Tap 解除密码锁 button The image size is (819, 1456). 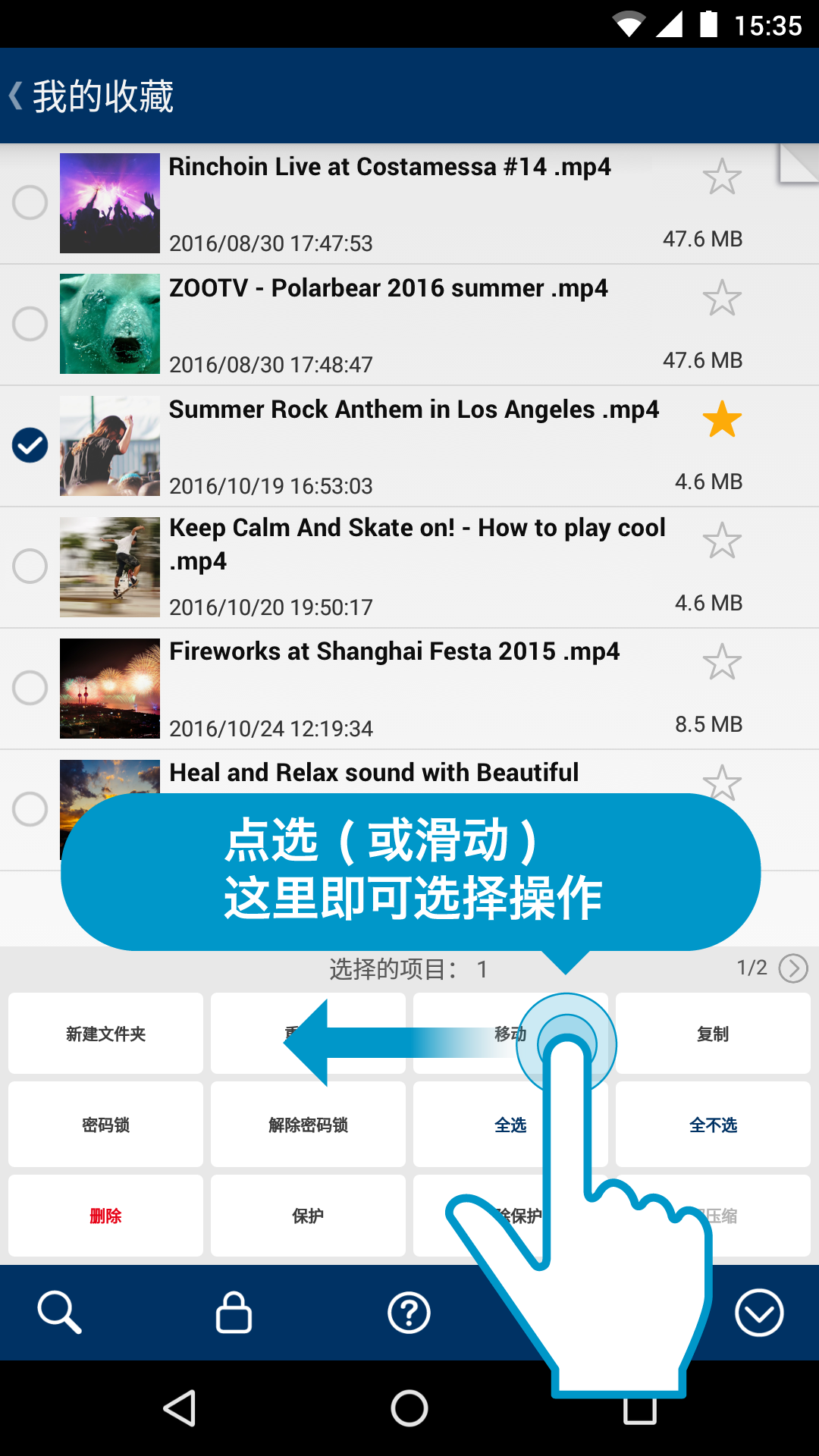(x=308, y=1125)
